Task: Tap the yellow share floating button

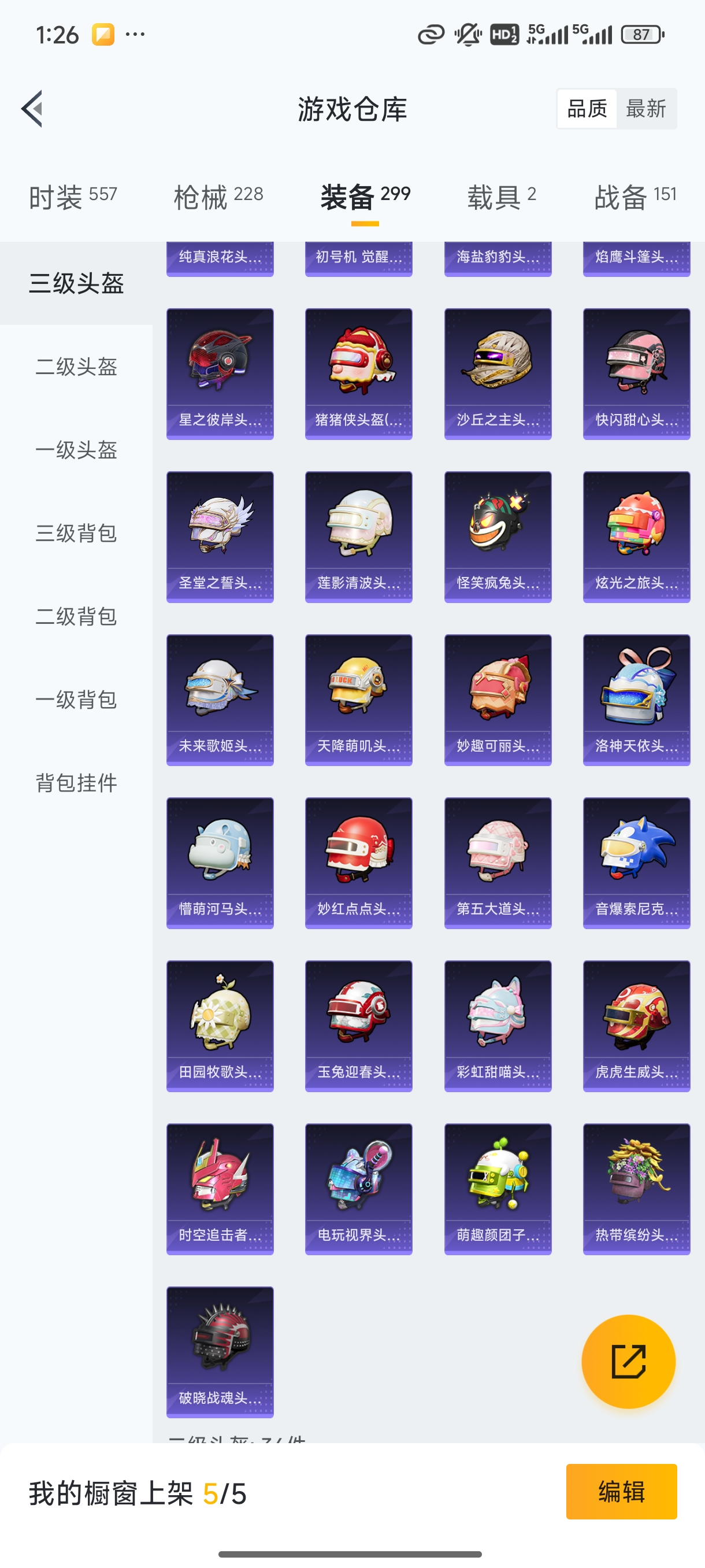Action: (628, 1362)
